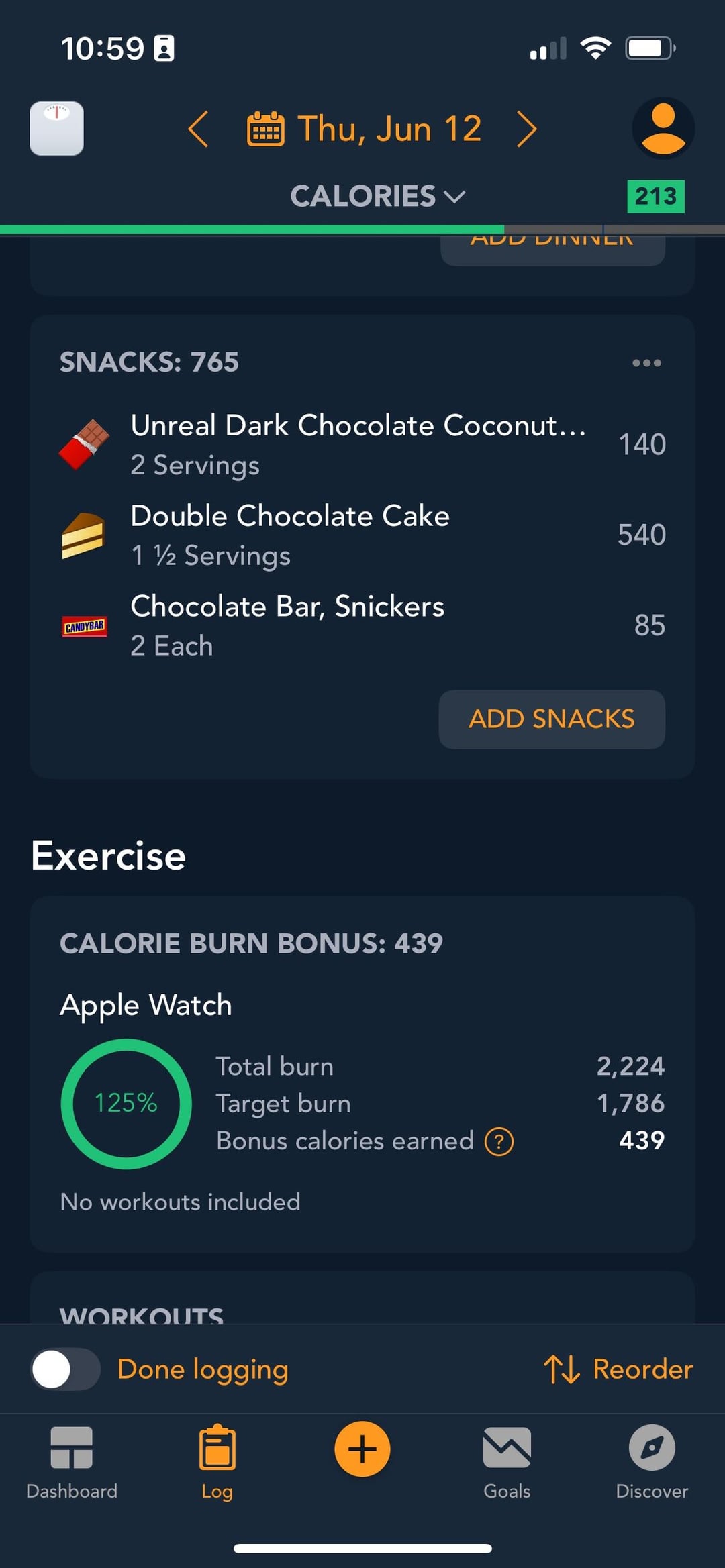Open the weight scale icon

pos(56,128)
